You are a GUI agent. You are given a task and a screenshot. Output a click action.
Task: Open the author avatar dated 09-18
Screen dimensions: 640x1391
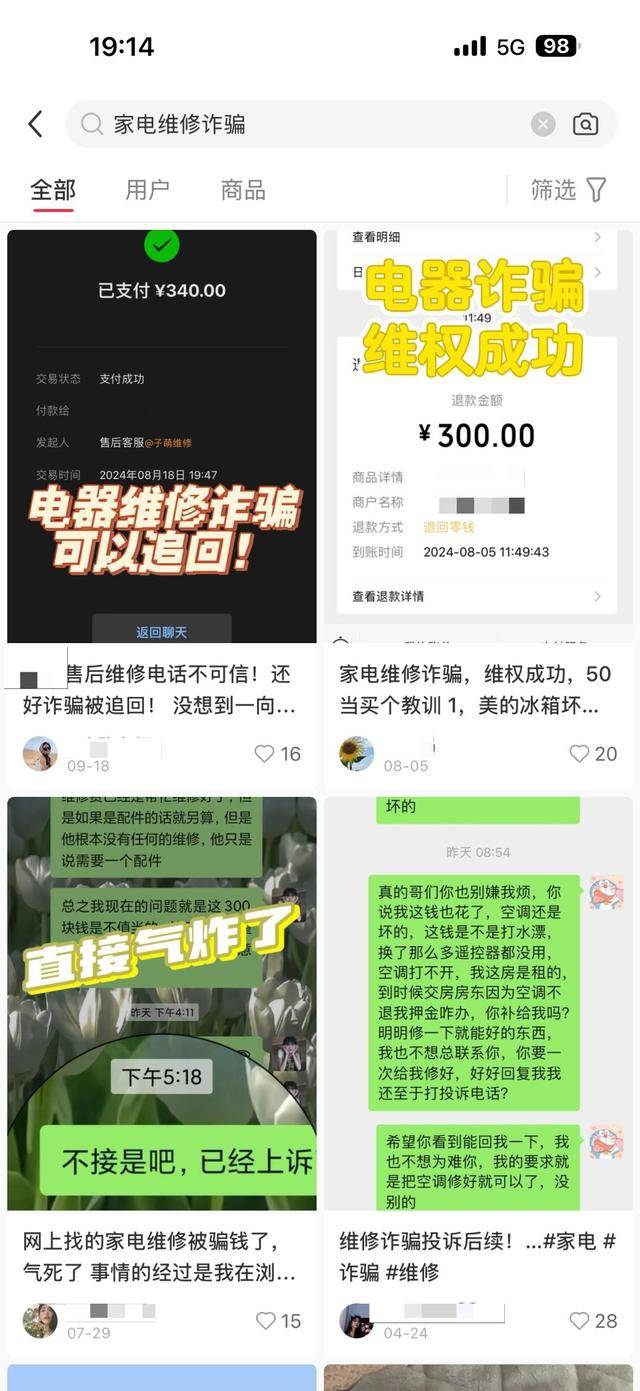point(40,754)
